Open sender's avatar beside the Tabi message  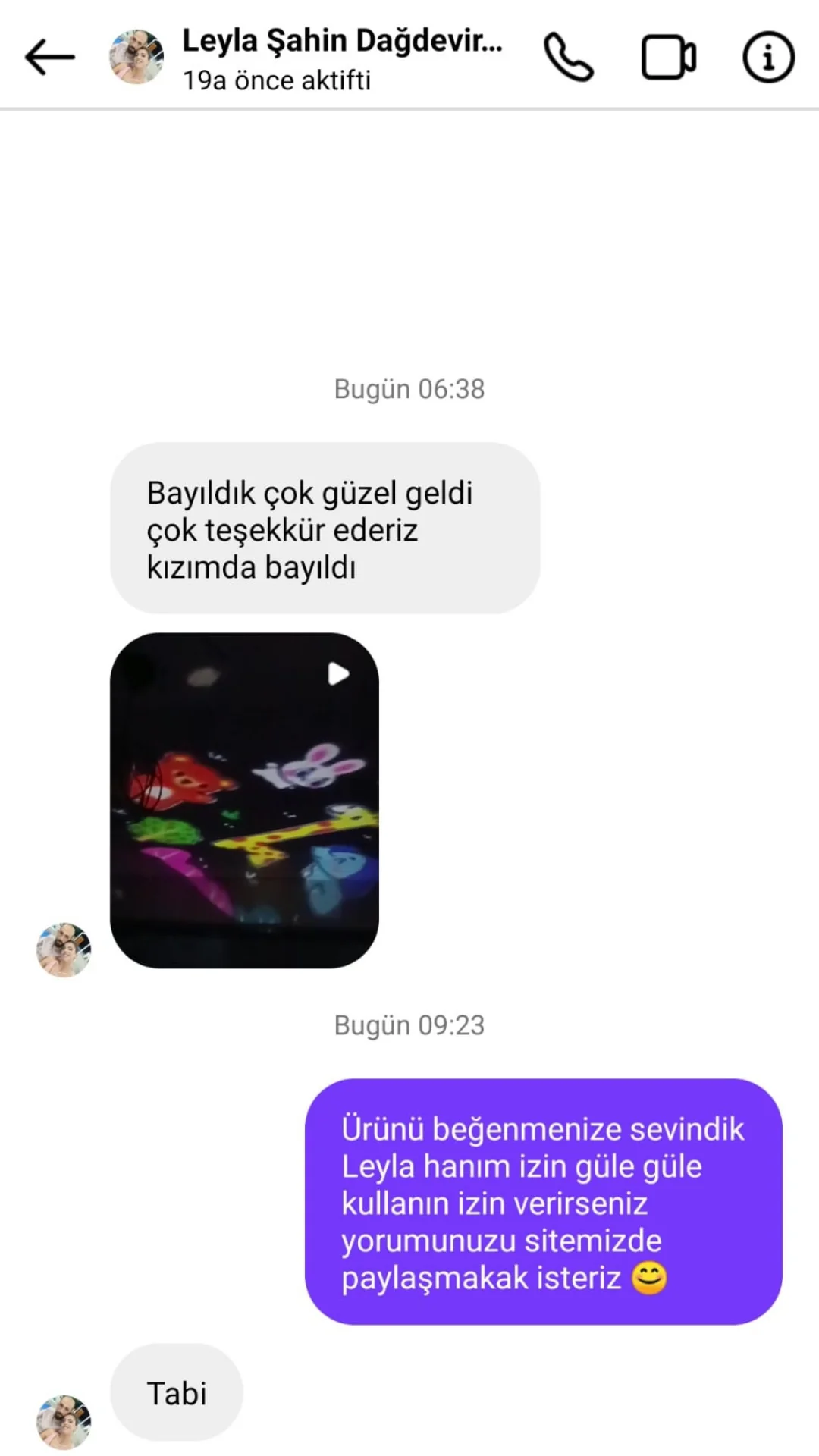point(64,1422)
